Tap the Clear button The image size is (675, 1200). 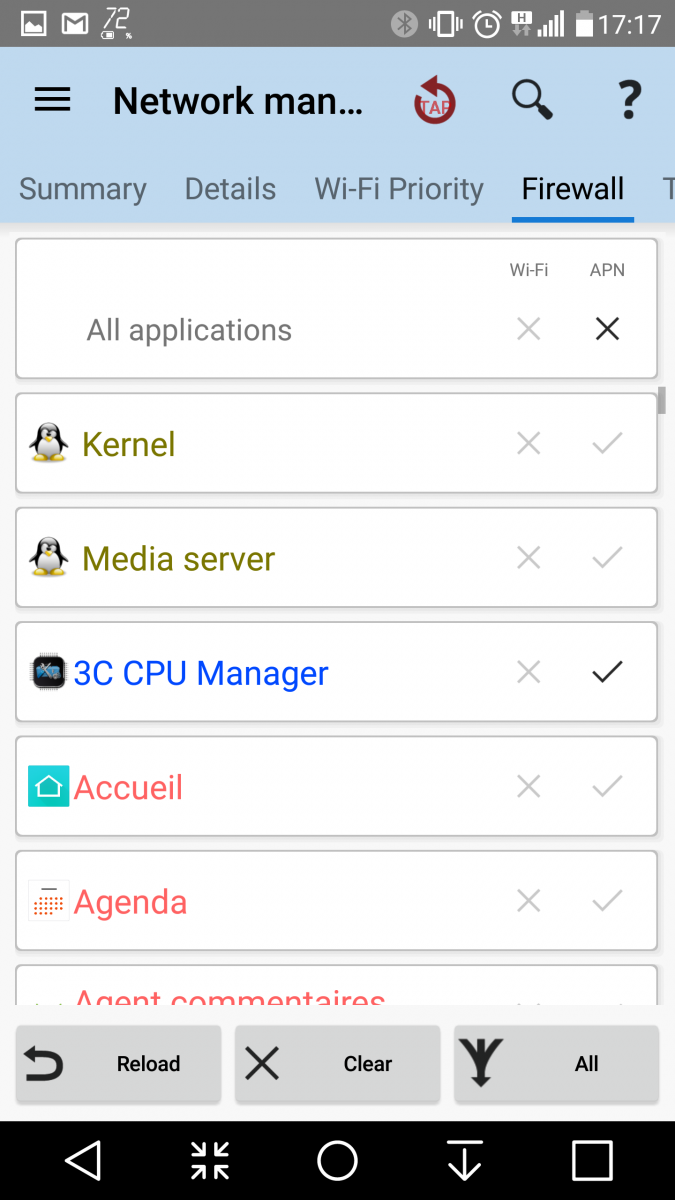point(337,1064)
